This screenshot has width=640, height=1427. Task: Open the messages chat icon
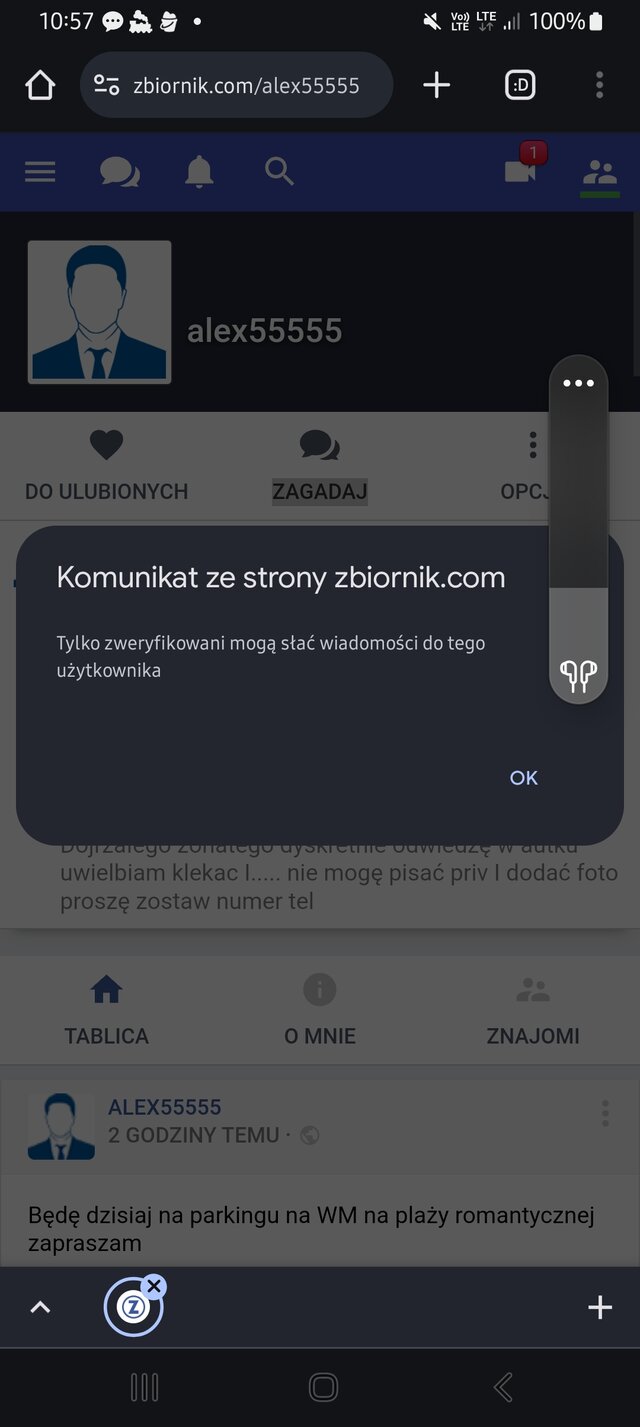(120, 172)
